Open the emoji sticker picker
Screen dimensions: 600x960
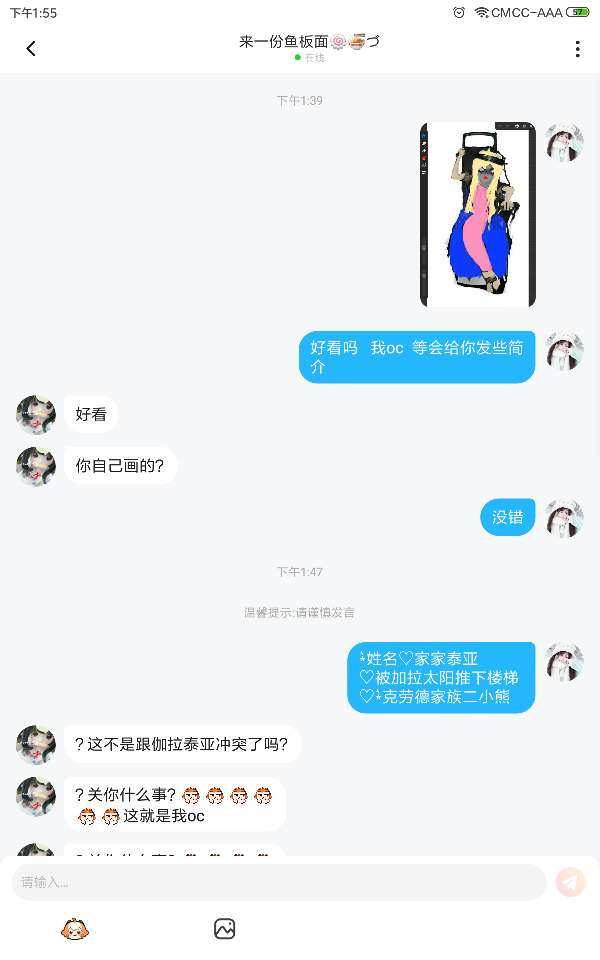pyautogui.click(x=75, y=929)
